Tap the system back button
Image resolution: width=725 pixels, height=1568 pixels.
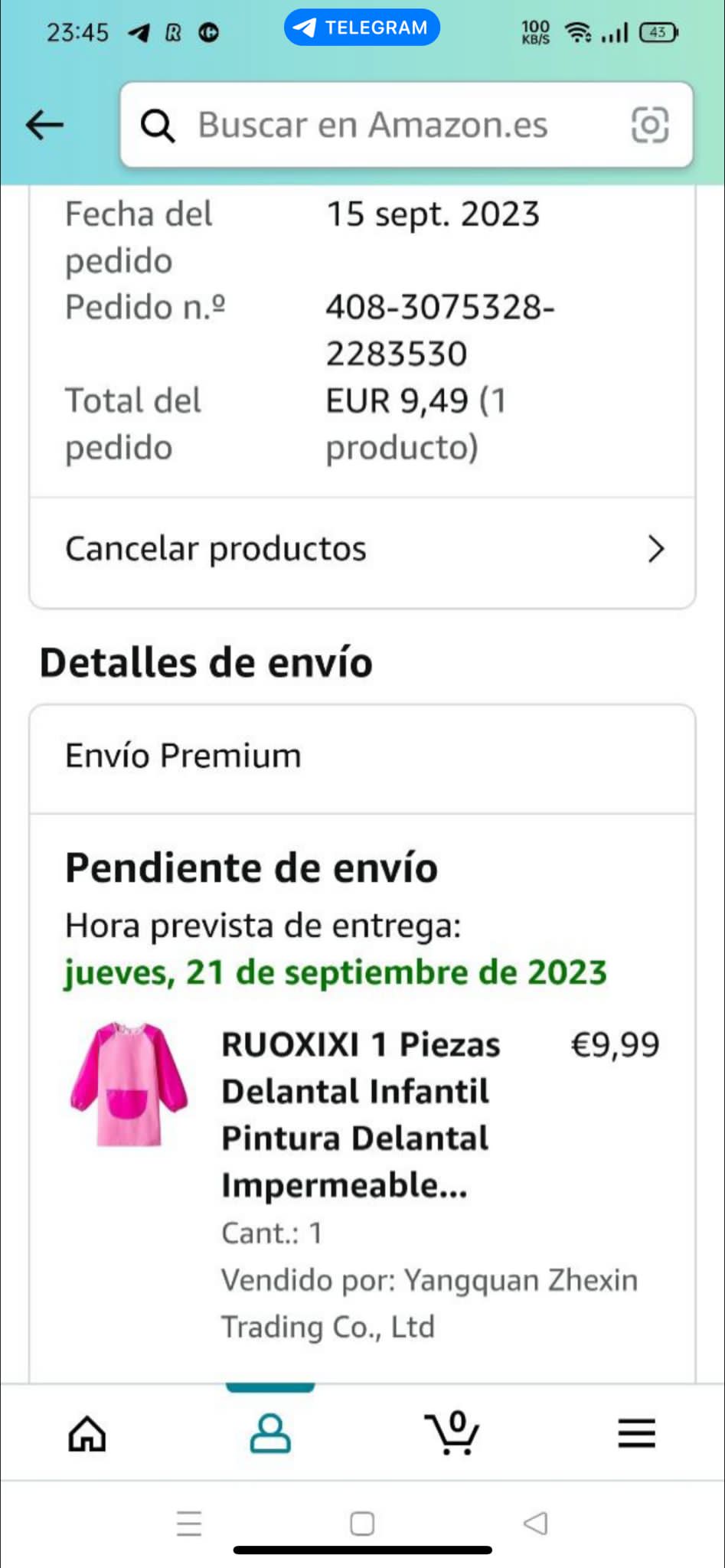pyautogui.click(x=536, y=1524)
